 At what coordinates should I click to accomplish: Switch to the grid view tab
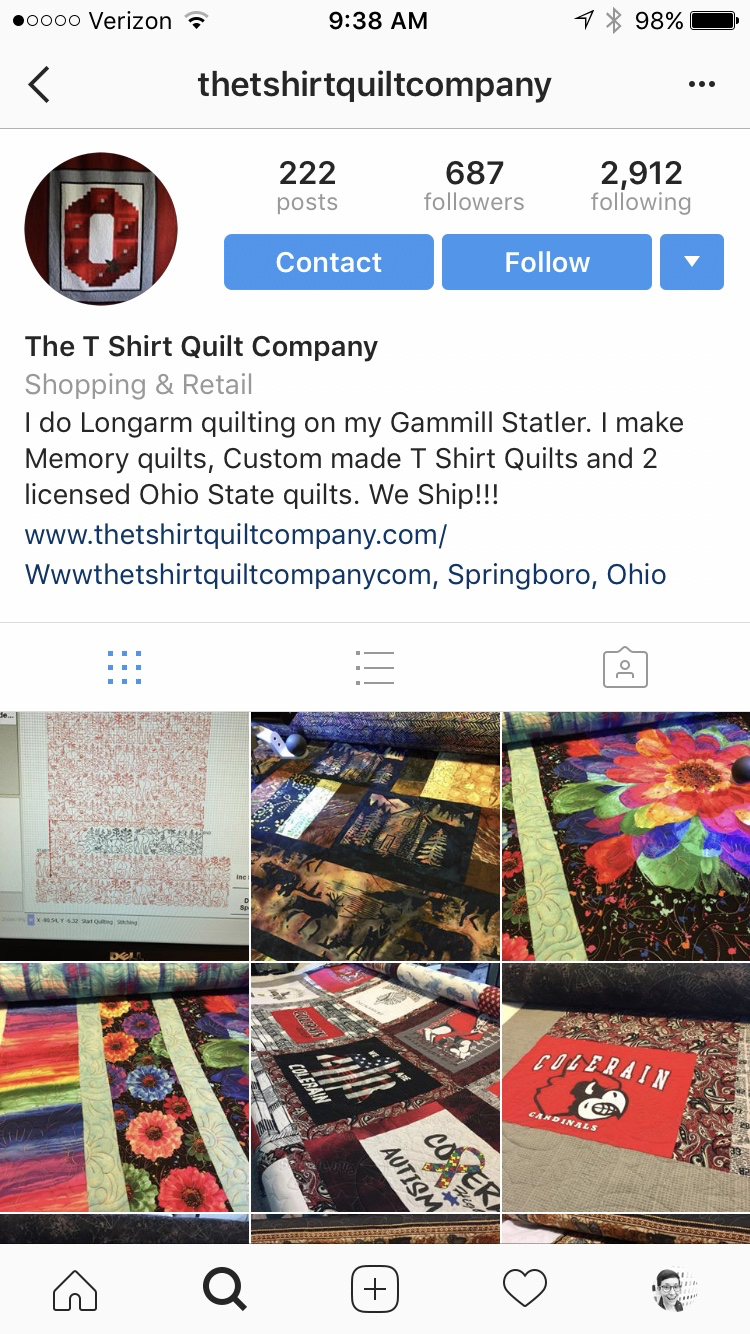click(x=124, y=667)
